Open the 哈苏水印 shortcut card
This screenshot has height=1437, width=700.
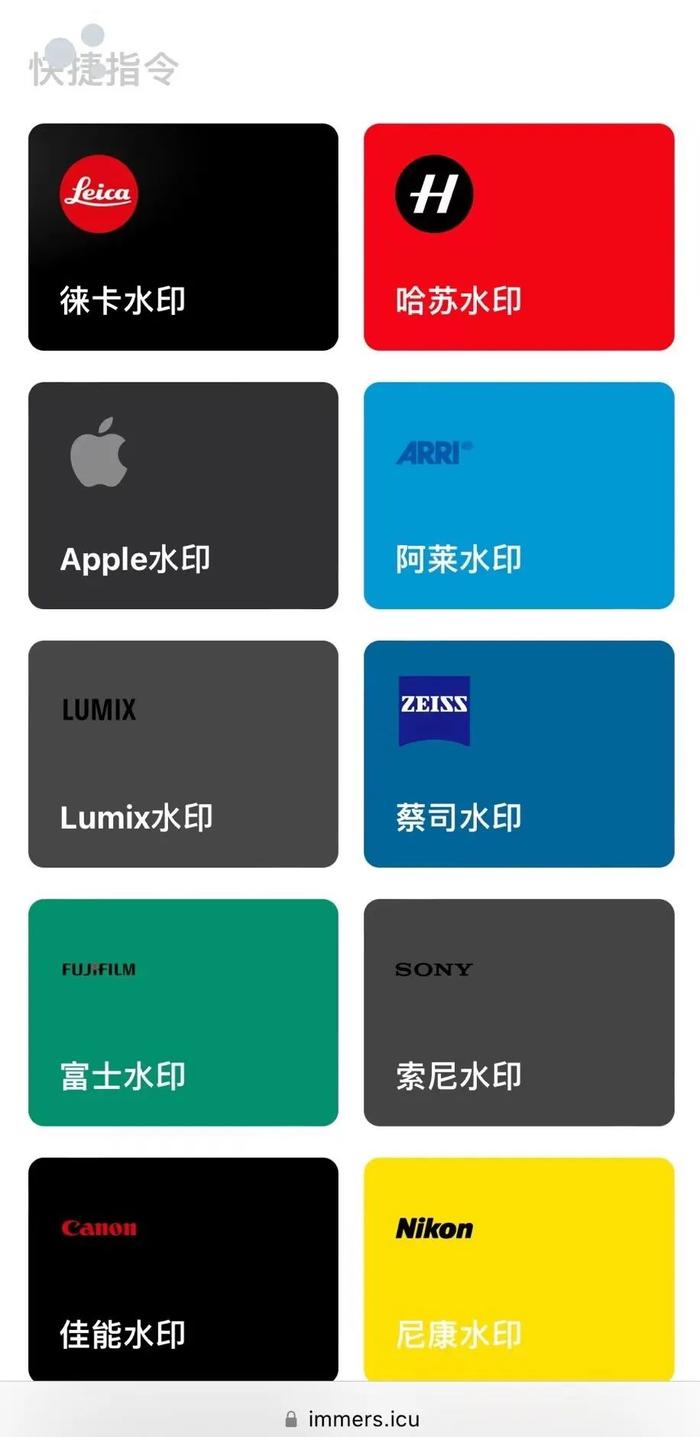coord(519,237)
